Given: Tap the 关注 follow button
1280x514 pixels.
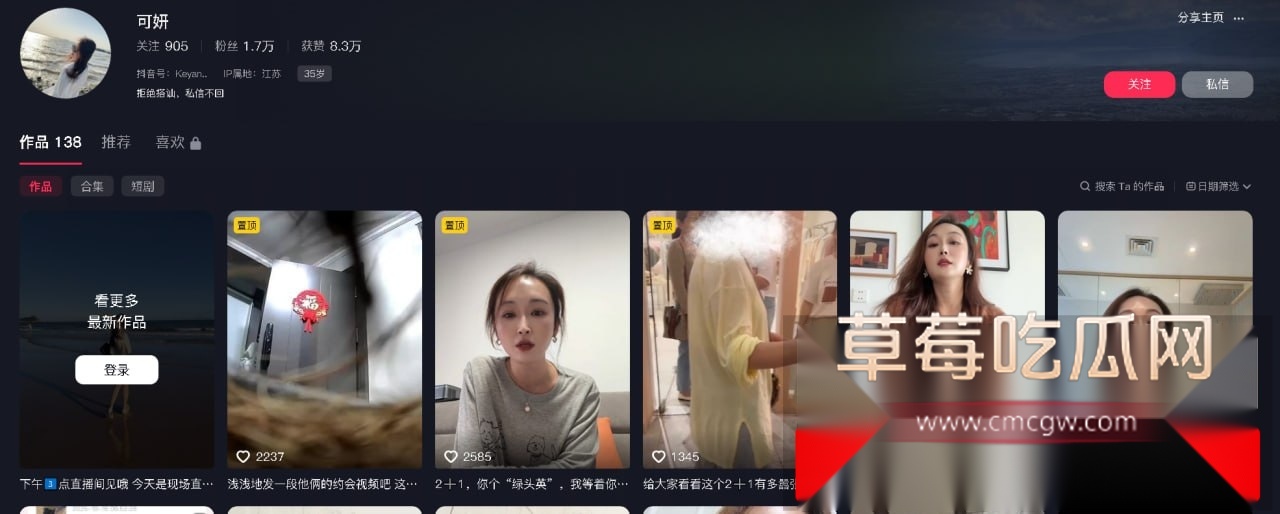Looking at the screenshot, I should (x=1139, y=84).
